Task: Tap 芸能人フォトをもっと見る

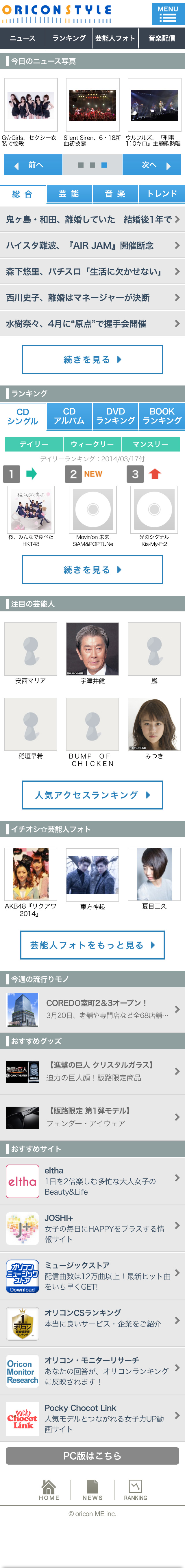Action: pyautogui.click(x=92, y=945)
